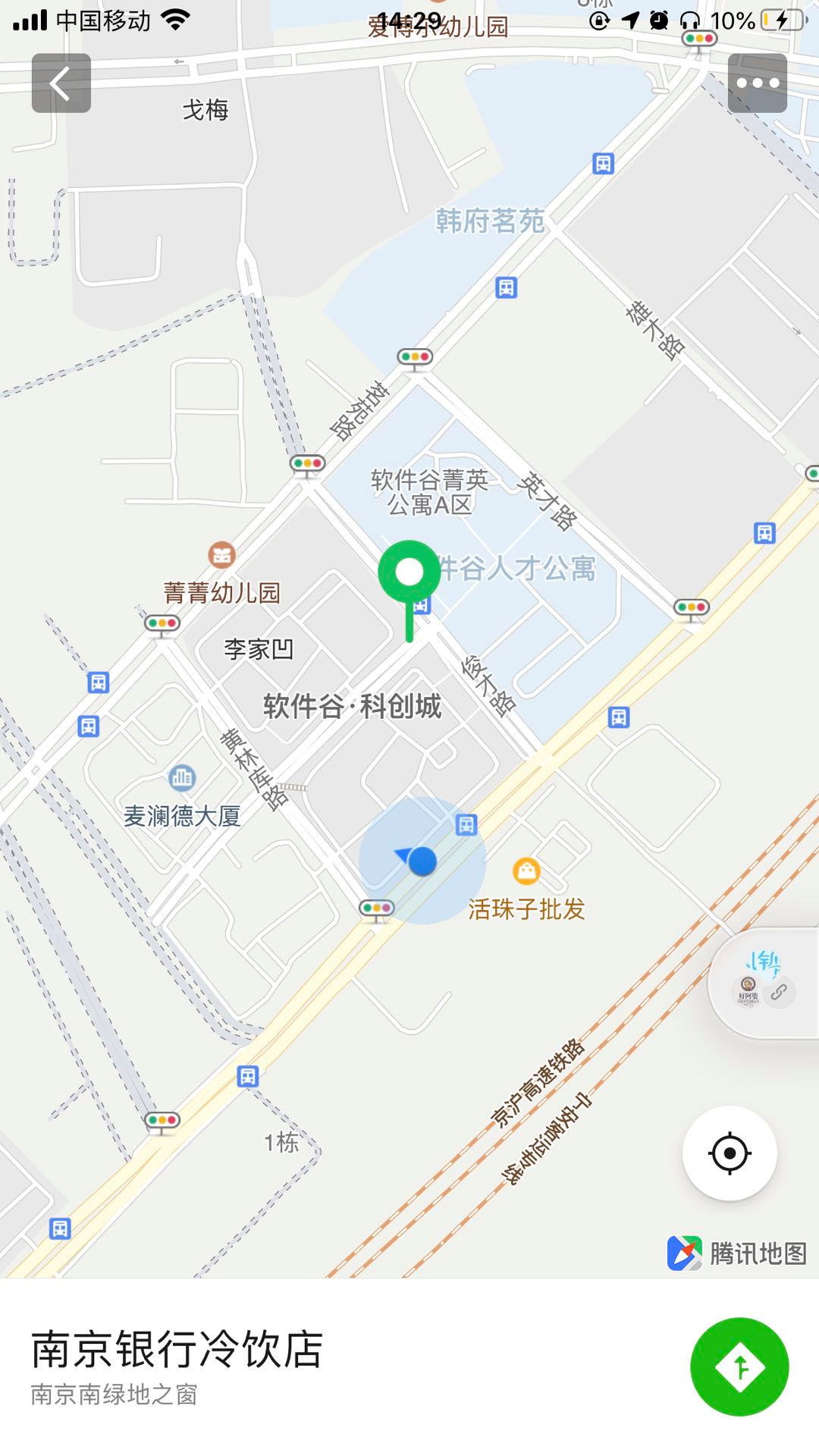Image resolution: width=819 pixels, height=1456 pixels.
Task: Tap the blue current location dot
Action: pyautogui.click(x=423, y=861)
